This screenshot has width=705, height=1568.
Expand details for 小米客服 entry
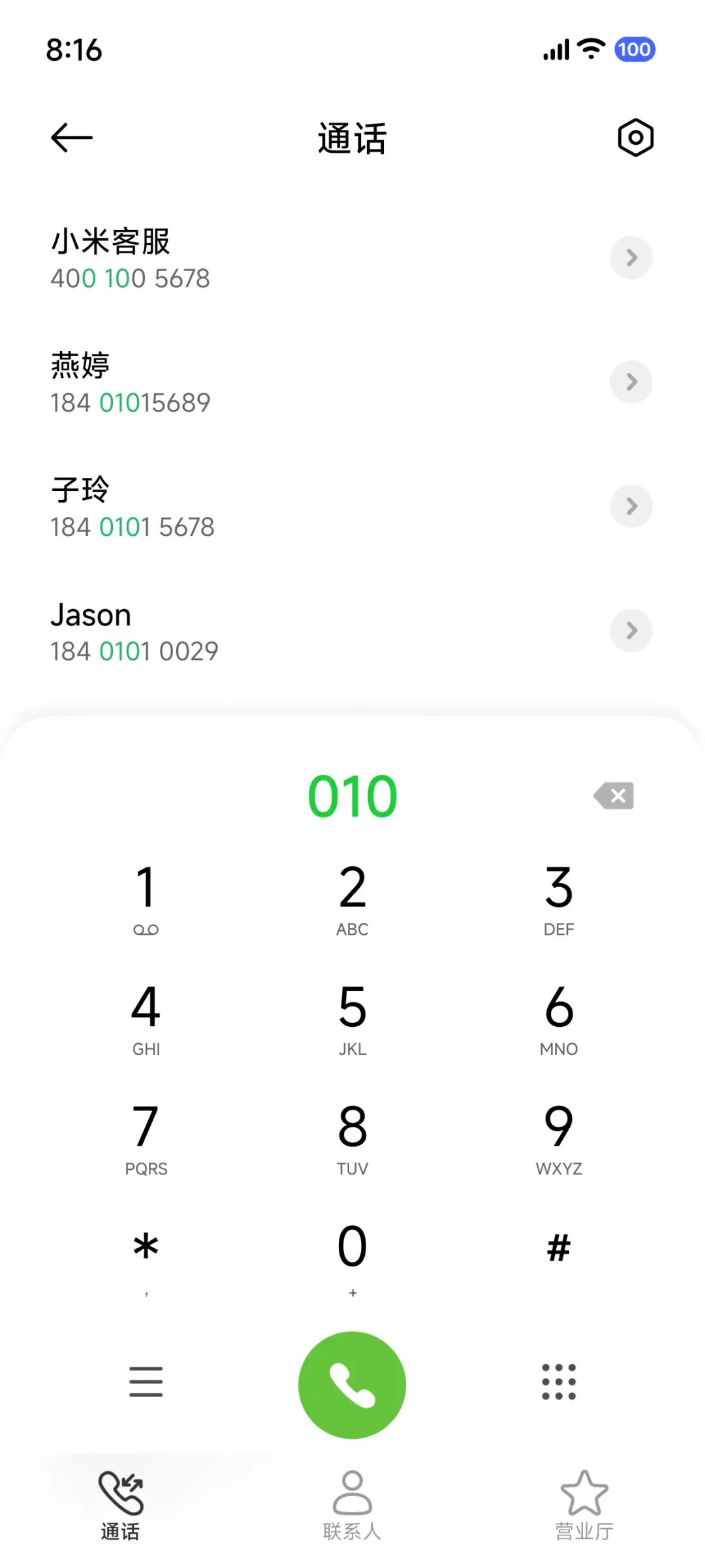coord(631,258)
